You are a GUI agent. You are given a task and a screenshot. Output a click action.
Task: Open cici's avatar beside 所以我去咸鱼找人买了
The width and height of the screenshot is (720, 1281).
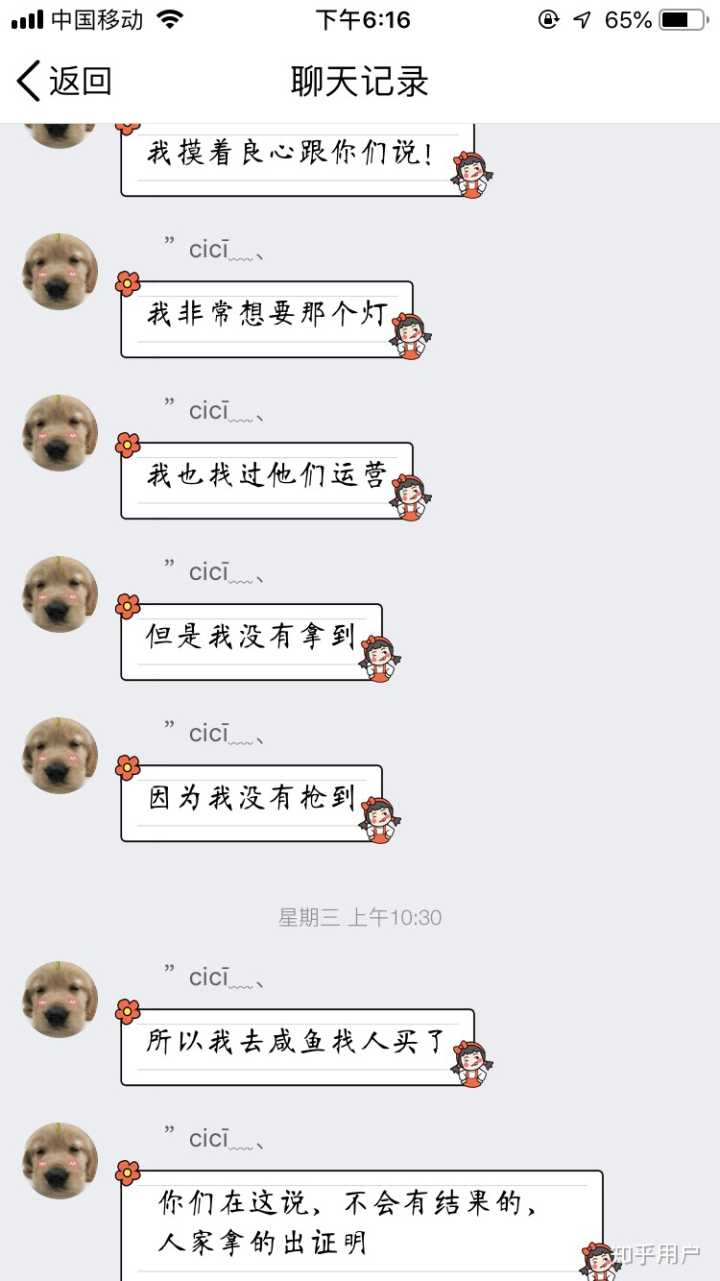click(x=60, y=999)
